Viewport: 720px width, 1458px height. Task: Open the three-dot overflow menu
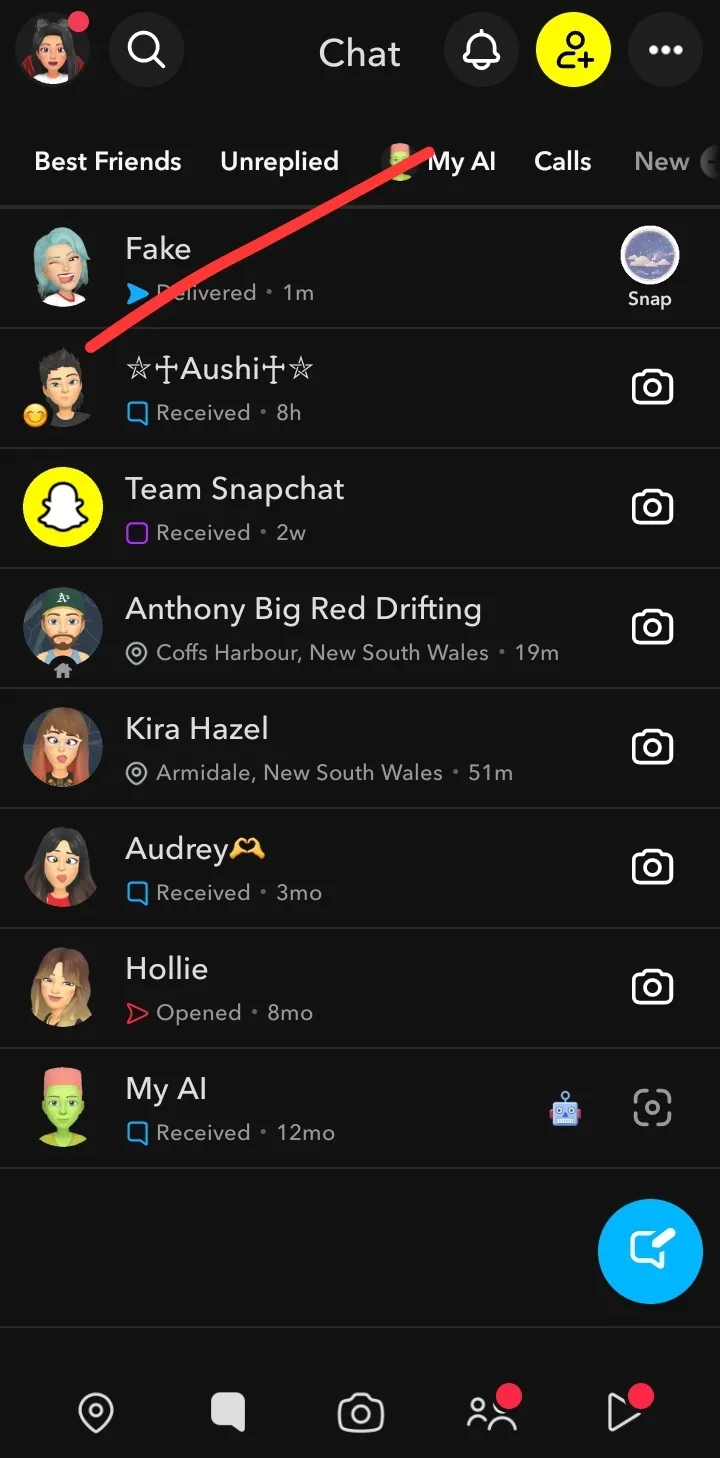tap(665, 50)
